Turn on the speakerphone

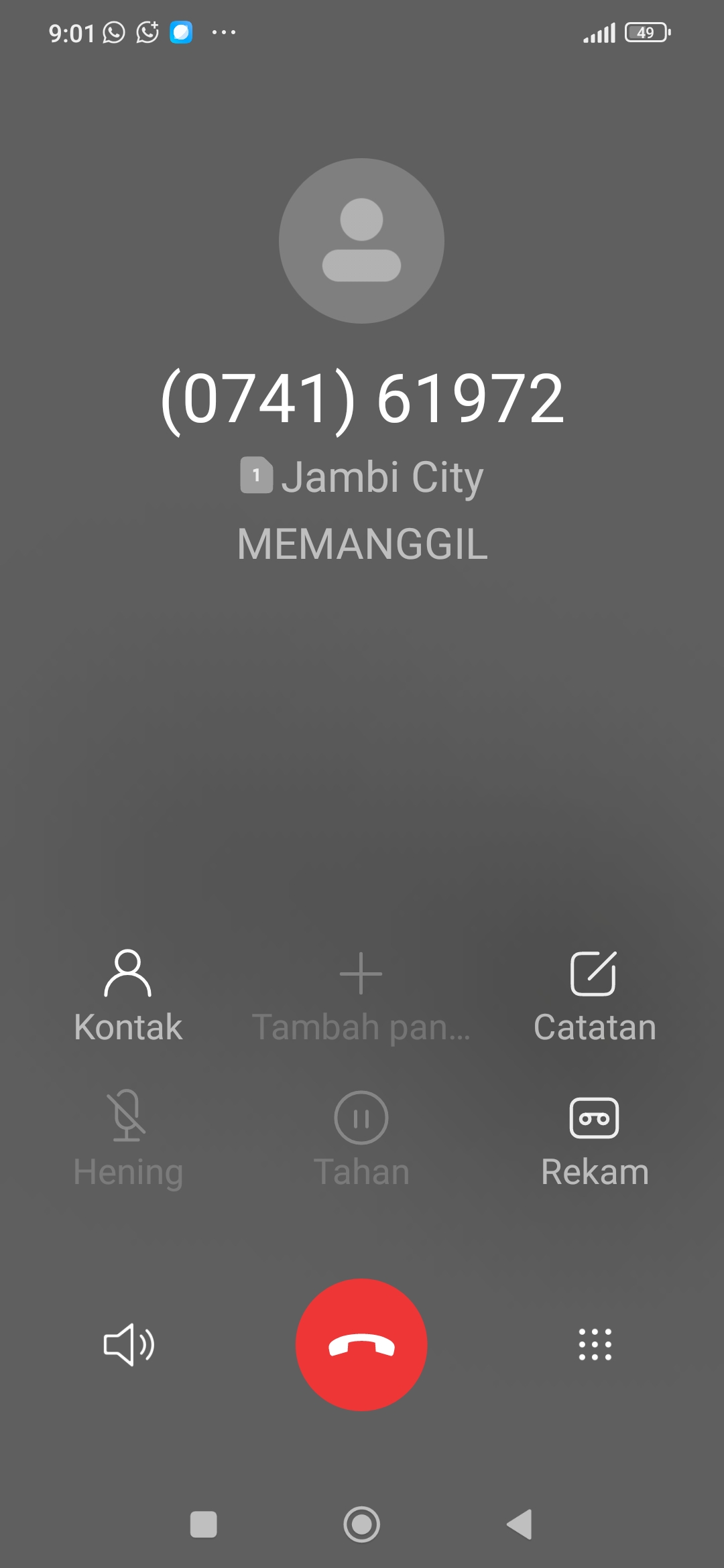pyautogui.click(x=128, y=1344)
